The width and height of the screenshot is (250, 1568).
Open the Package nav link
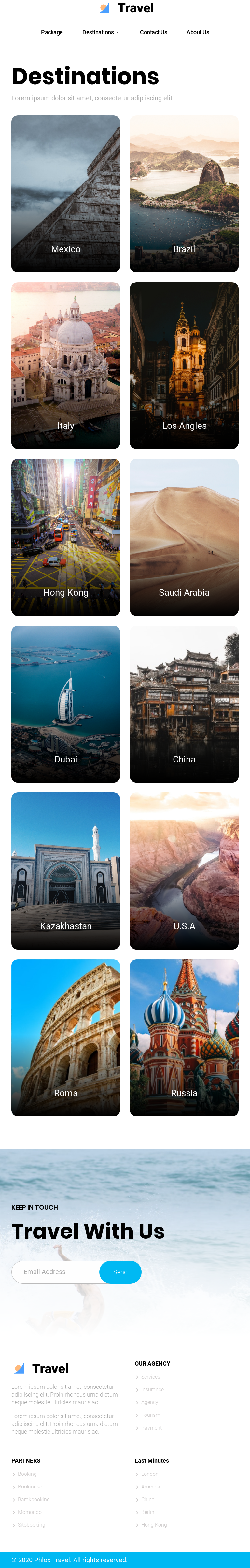[x=52, y=32]
